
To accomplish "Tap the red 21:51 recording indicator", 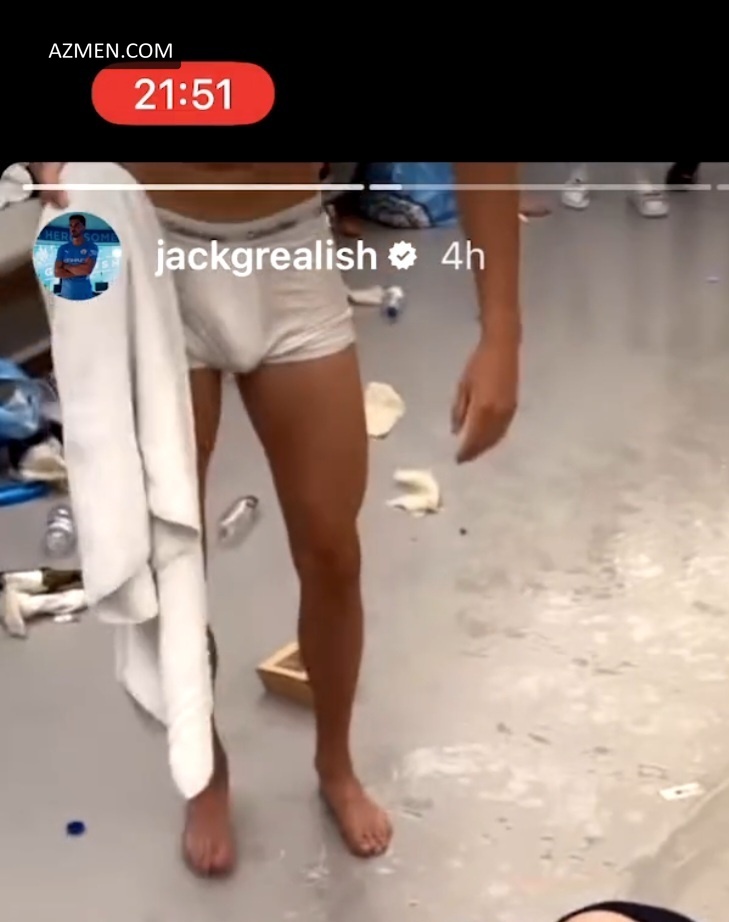I will click(183, 94).
